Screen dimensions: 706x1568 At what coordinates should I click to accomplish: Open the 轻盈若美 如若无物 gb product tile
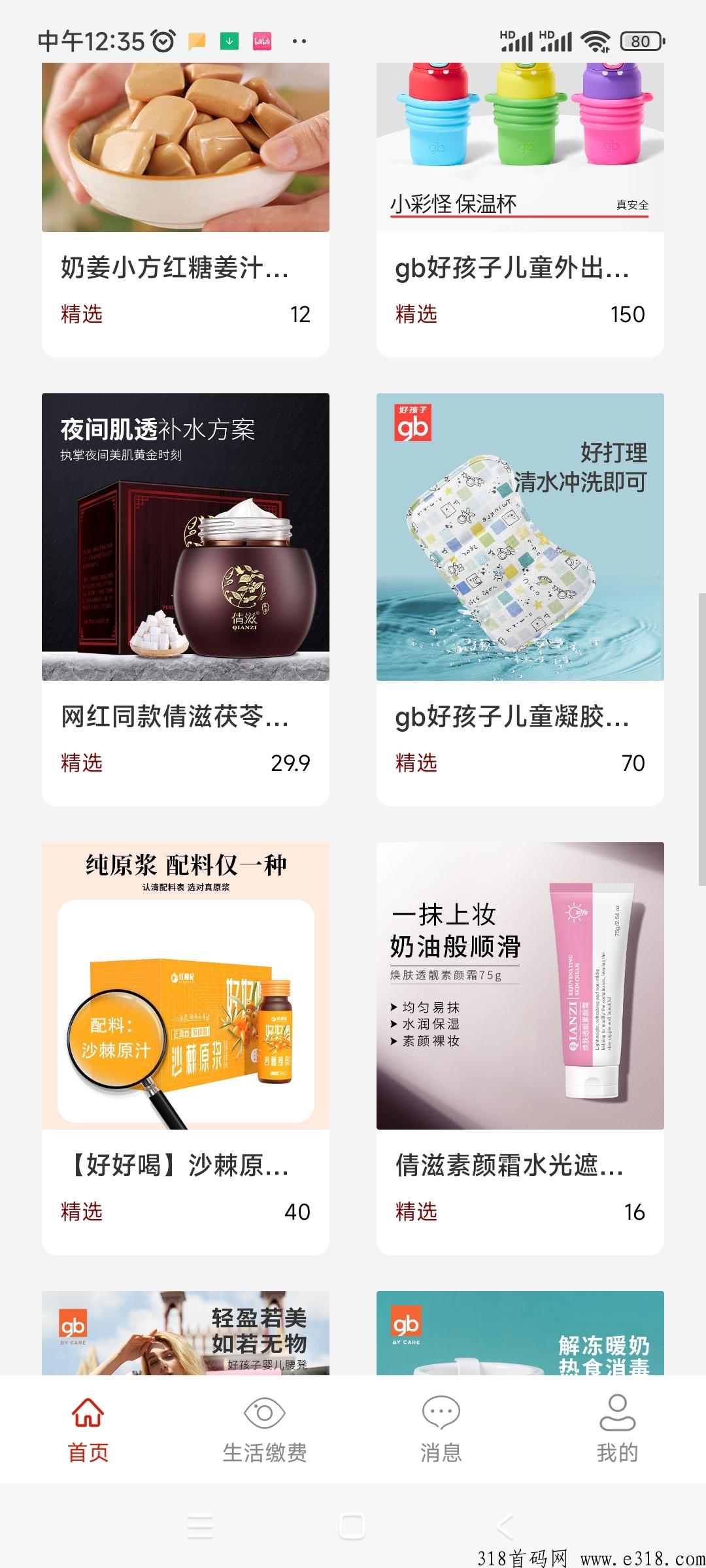[186, 1333]
